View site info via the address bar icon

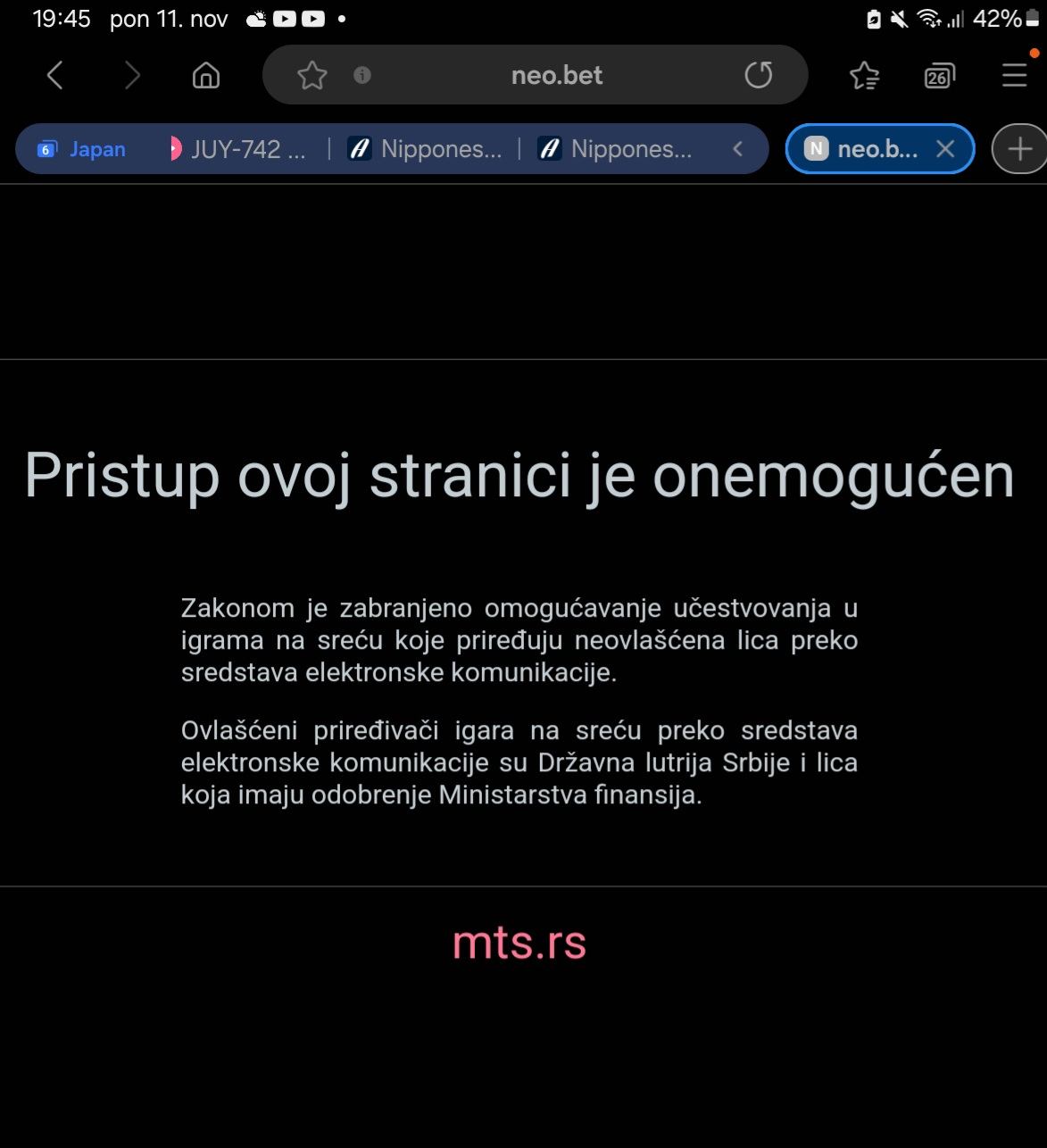(361, 75)
